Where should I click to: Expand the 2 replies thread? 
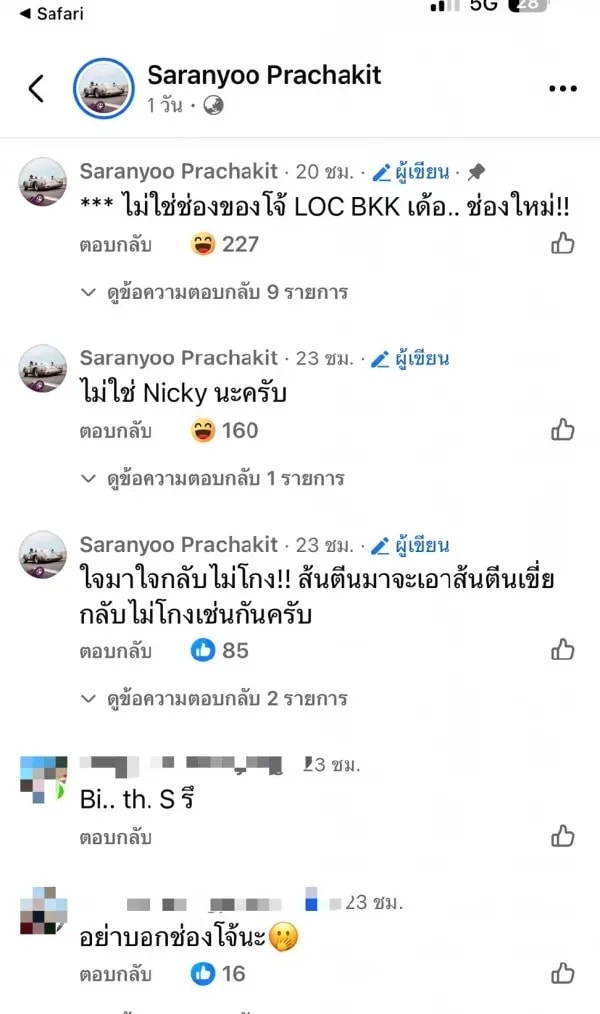(x=225, y=699)
